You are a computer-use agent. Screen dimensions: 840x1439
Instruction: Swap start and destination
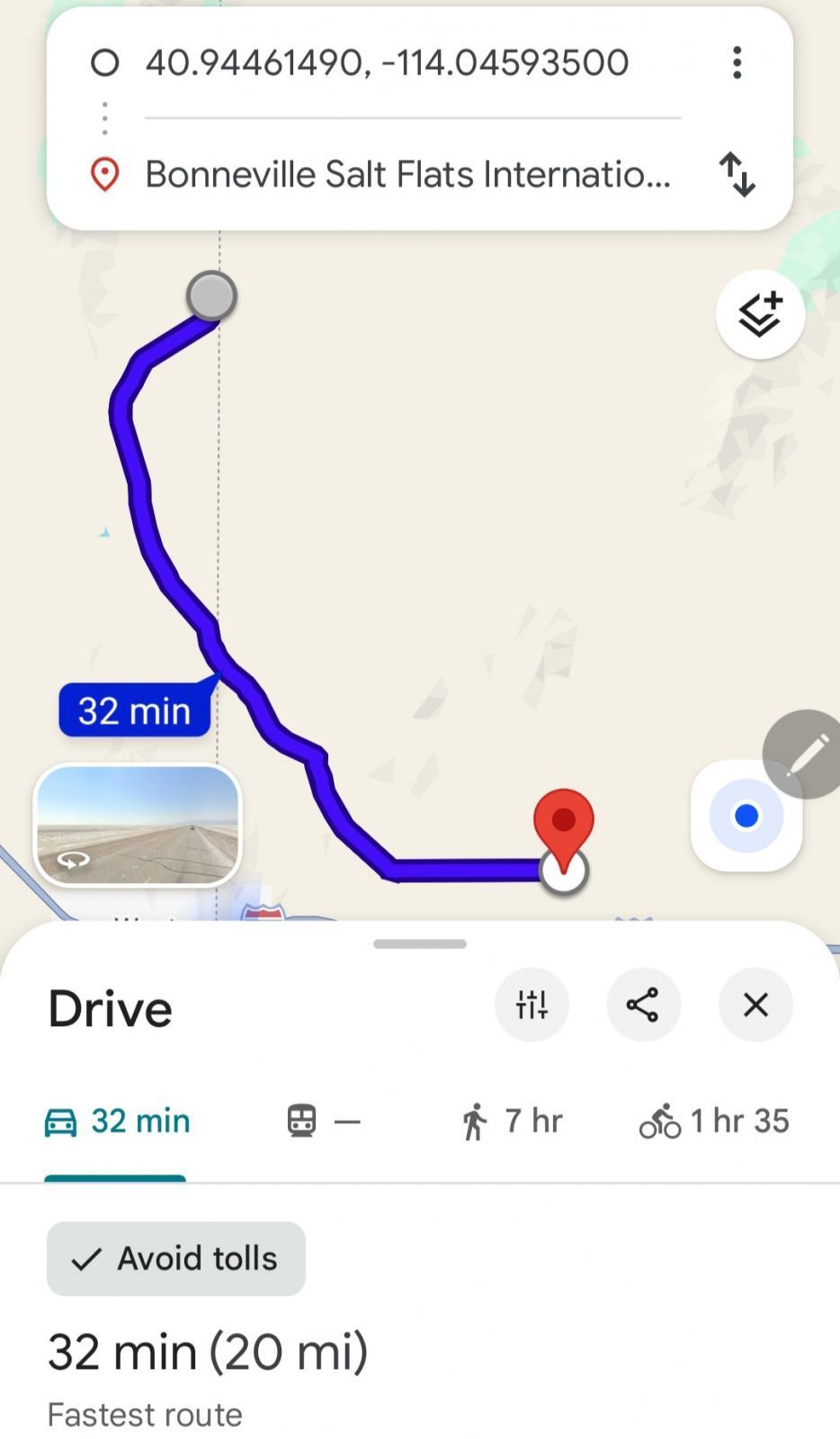tap(737, 174)
